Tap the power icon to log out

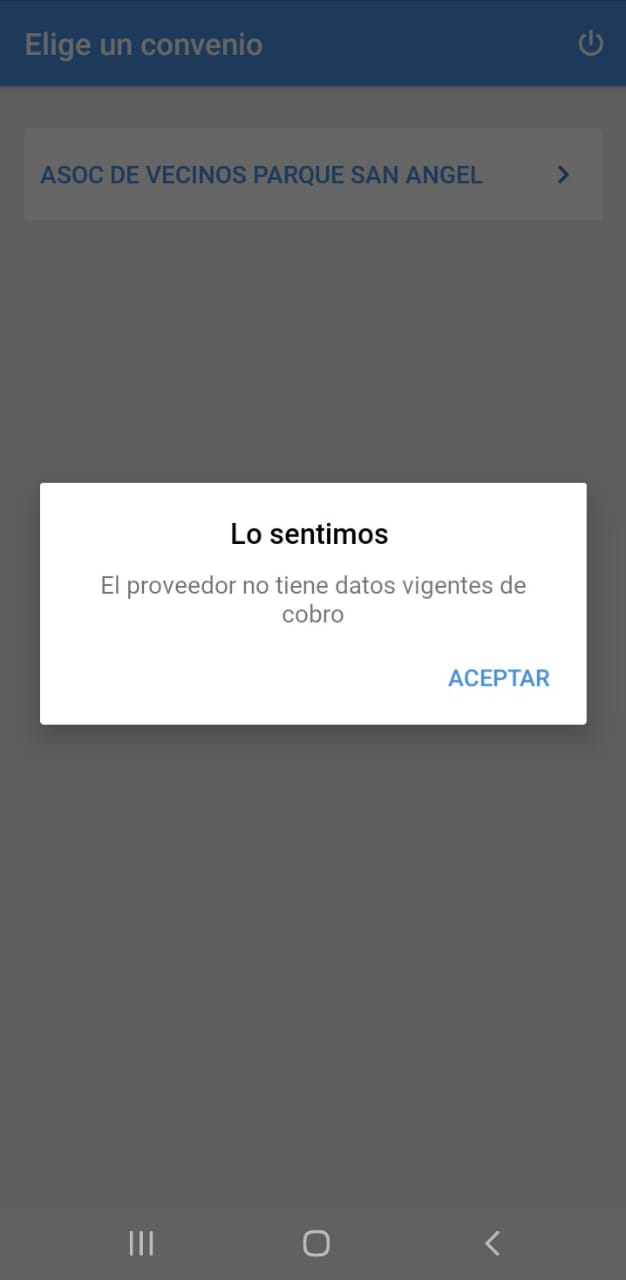(x=591, y=44)
